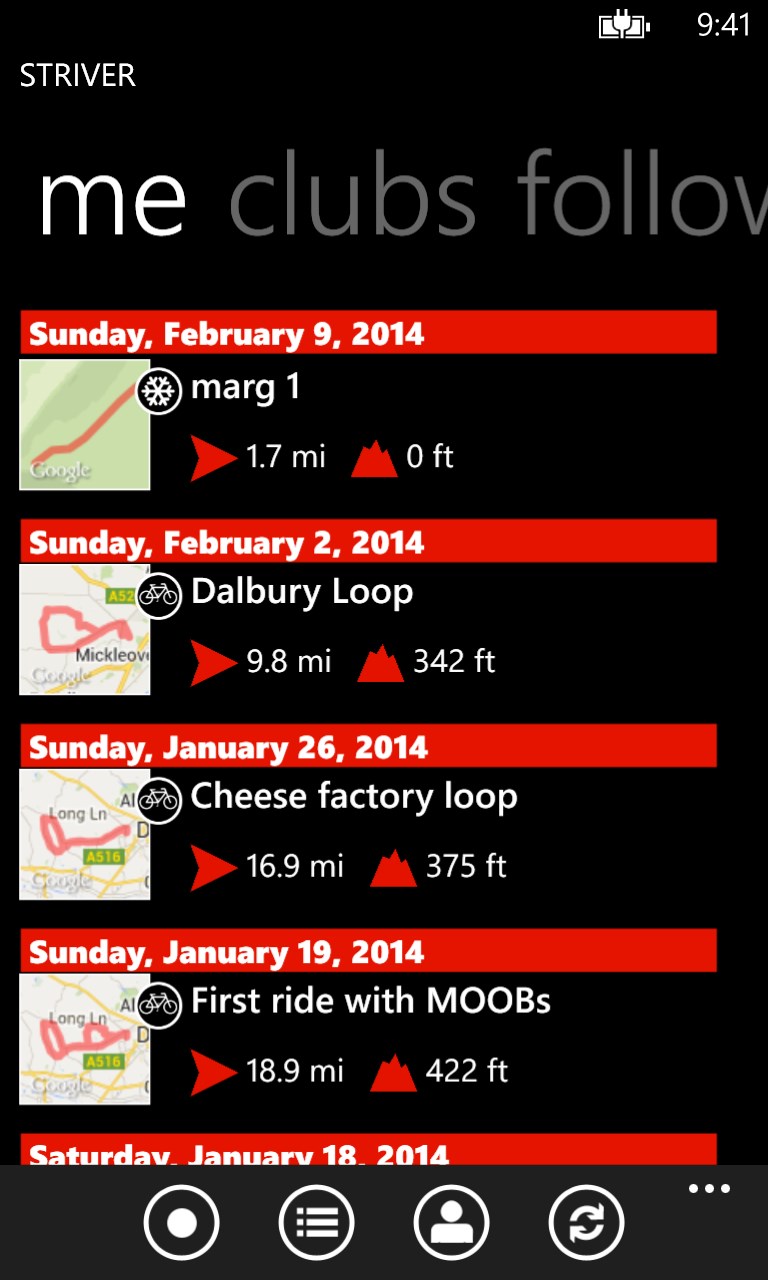
Task: Select the record activity icon in the app bar
Action: pos(181,1222)
